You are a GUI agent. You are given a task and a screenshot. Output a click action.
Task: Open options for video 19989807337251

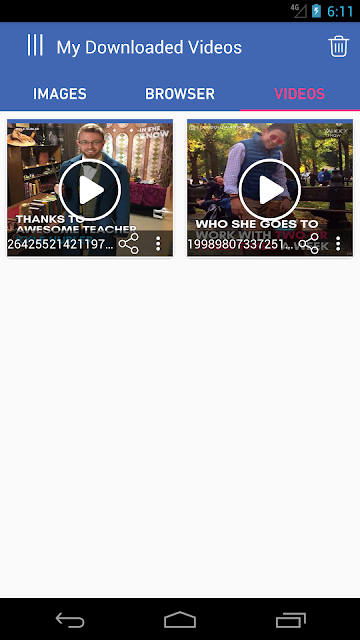(338, 244)
